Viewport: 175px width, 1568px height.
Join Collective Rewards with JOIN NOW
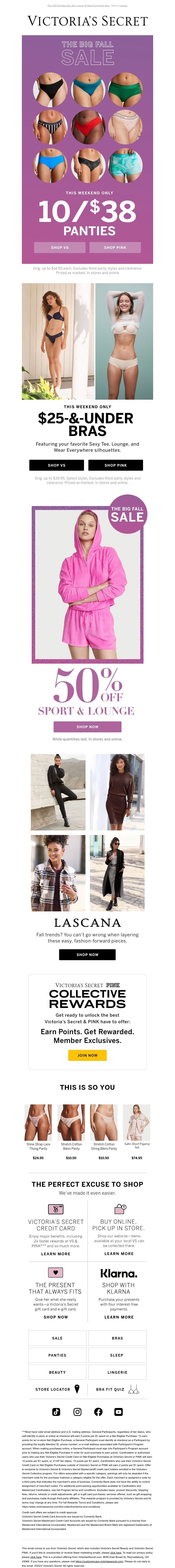(x=87, y=1055)
